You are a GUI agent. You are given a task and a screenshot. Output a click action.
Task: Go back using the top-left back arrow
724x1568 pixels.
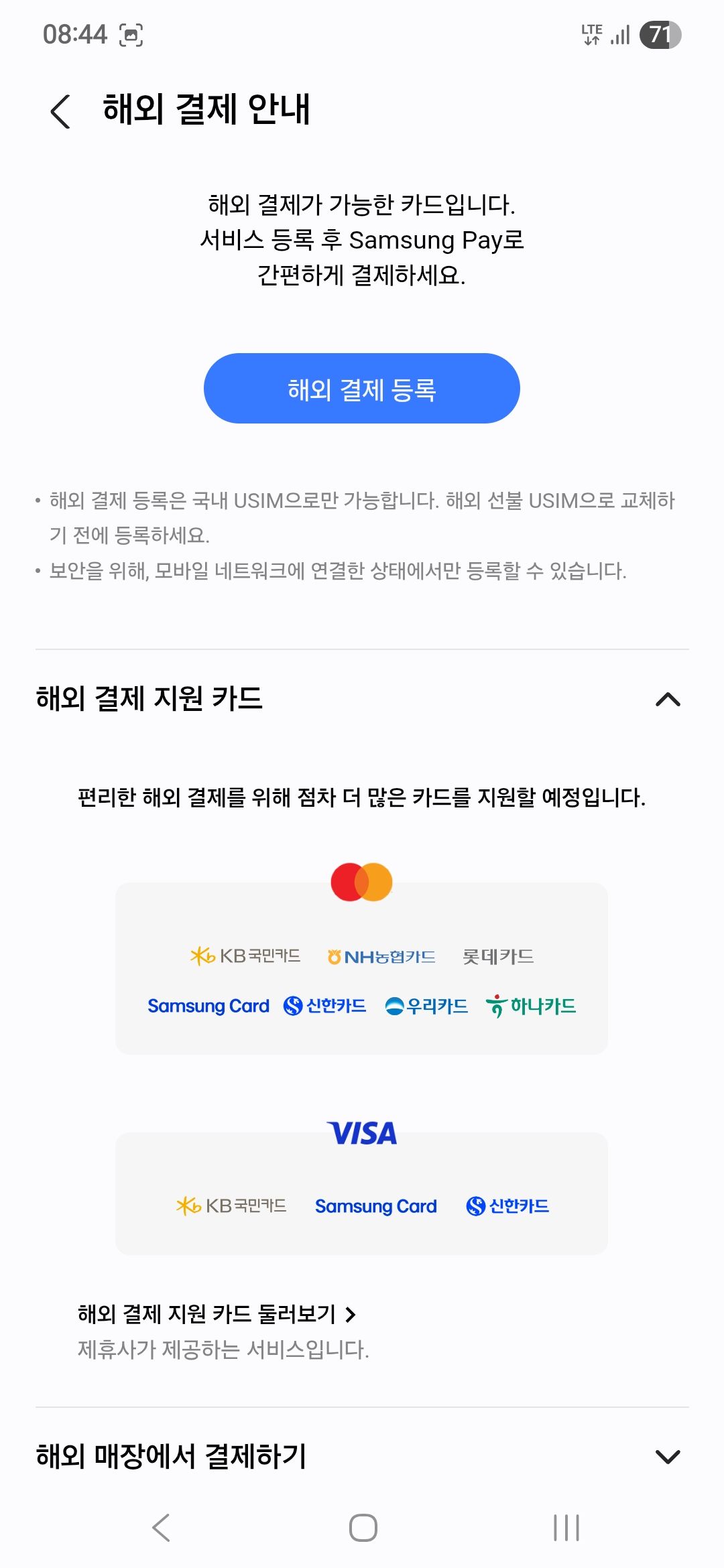pyautogui.click(x=60, y=109)
